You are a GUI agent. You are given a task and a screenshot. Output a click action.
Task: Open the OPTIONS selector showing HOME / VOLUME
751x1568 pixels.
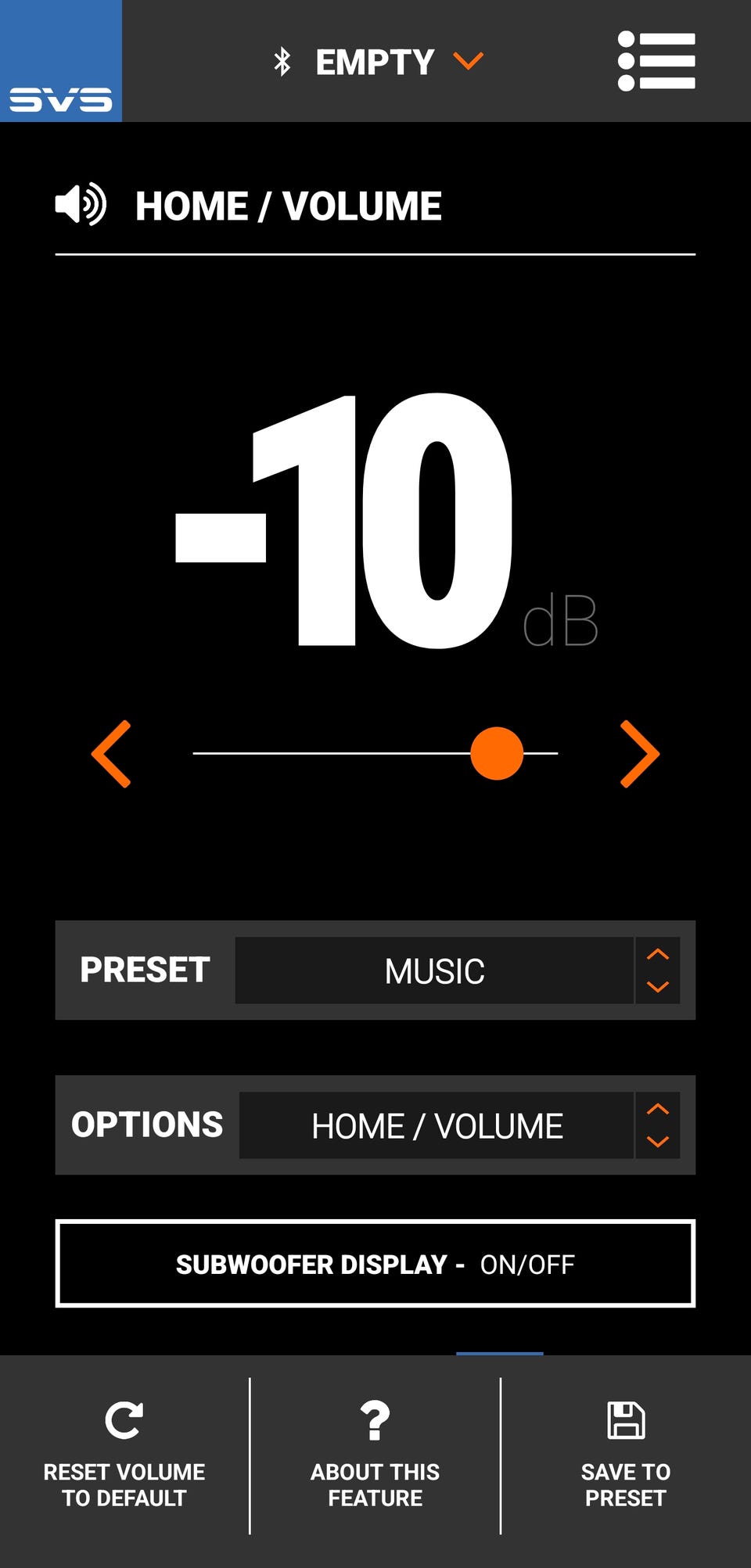tap(459, 1125)
